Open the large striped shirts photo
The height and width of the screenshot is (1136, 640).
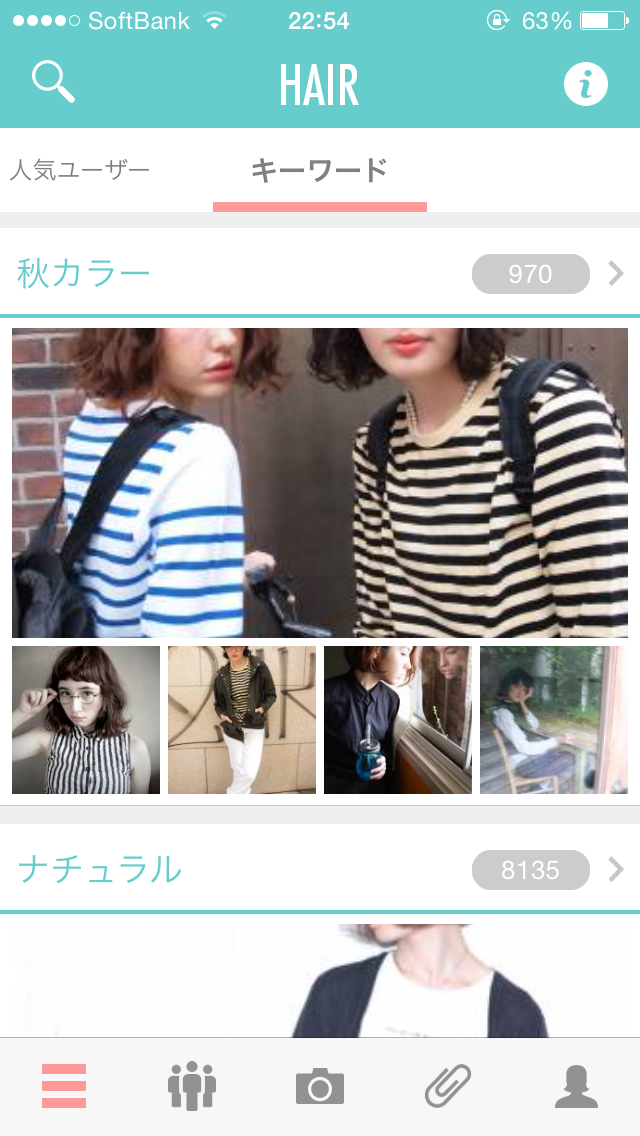tap(320, 482)
